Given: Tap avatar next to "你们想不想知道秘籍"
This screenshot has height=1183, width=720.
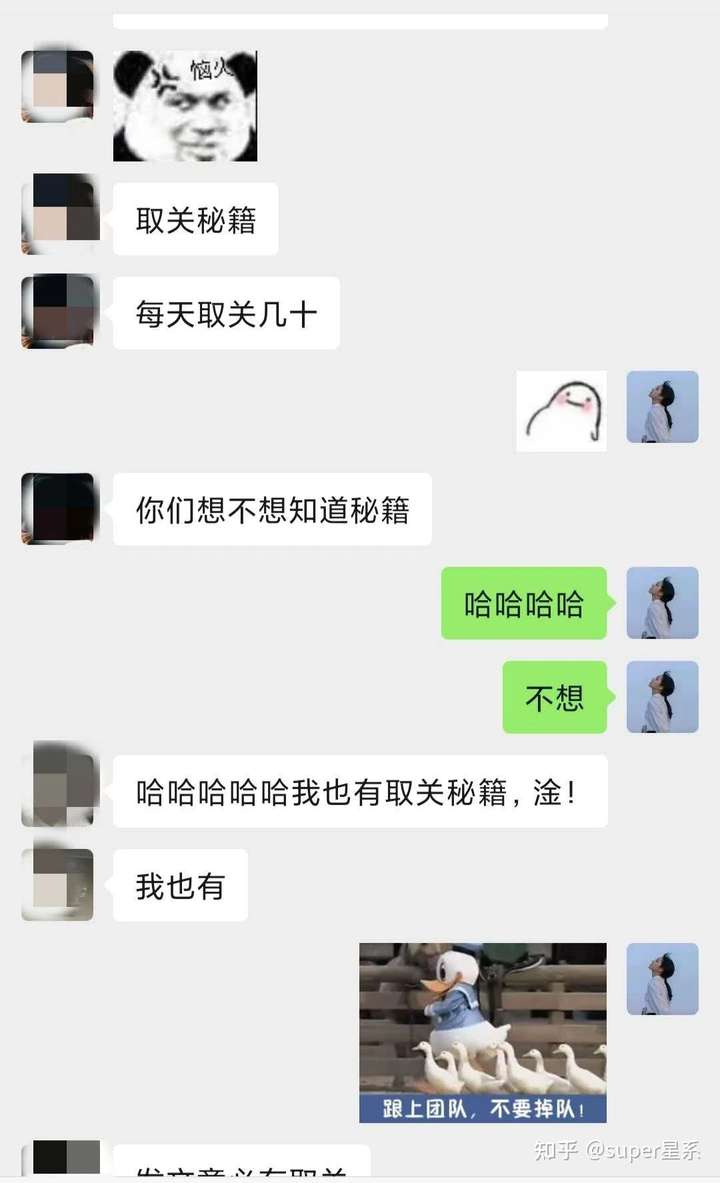Looking at the screenshot, I should coord(58,508).
